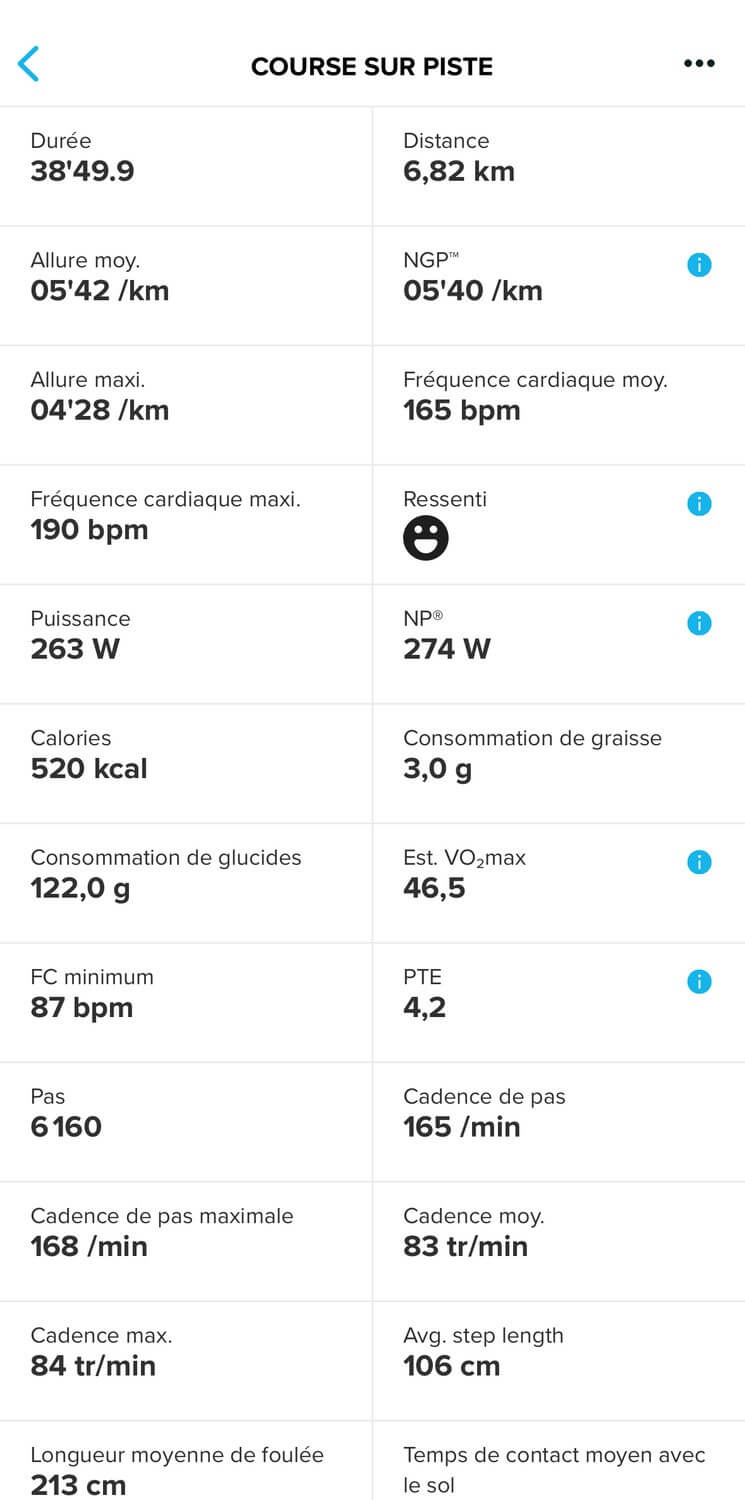The width and height of the screenshot is (745, 1500).
Task: View info for Est. VO2max
Action: click(x=700, y=862)
